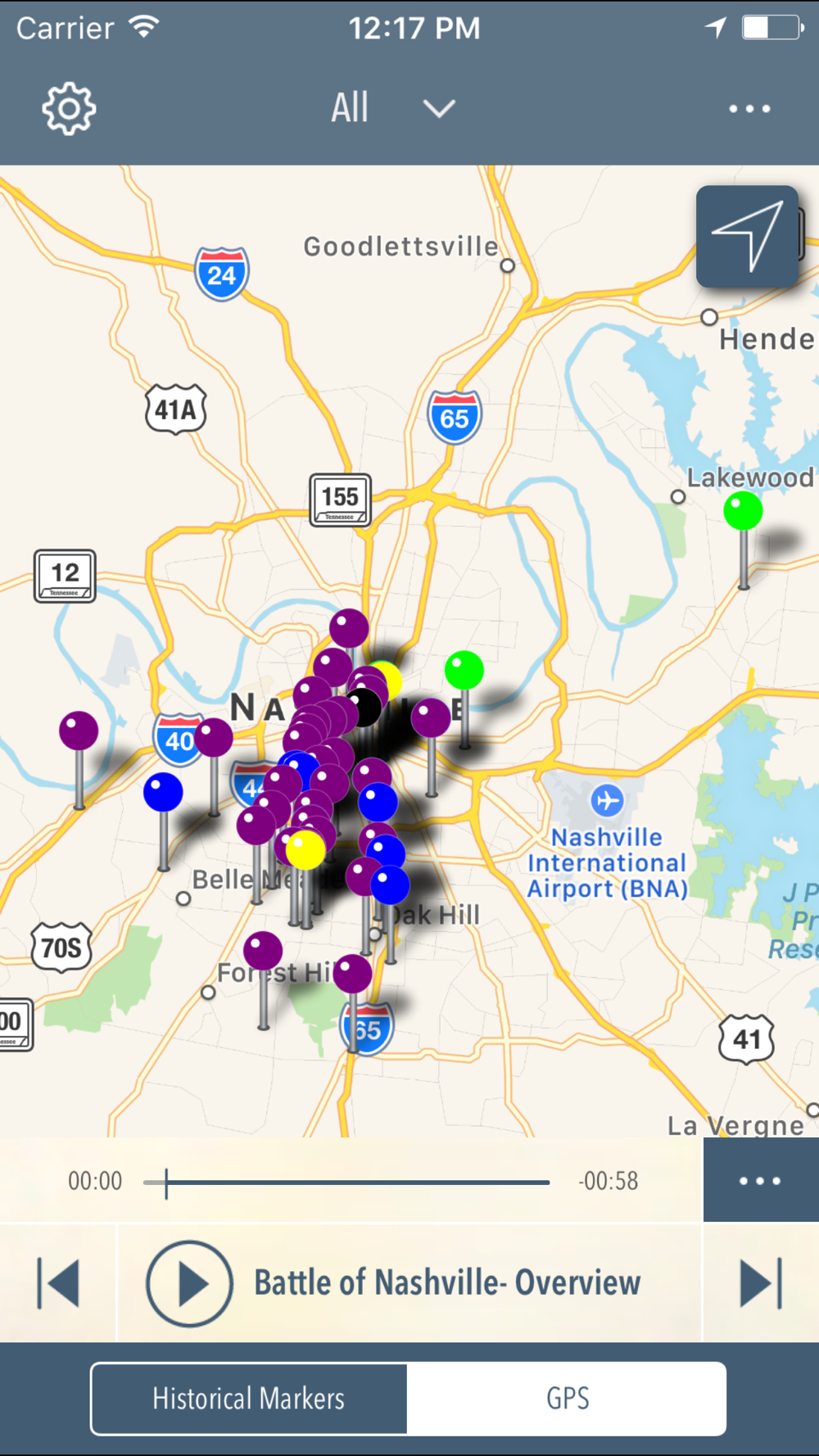The image size is (819, 1456).
Task: Center map on my current location
Action: [747, 236]
